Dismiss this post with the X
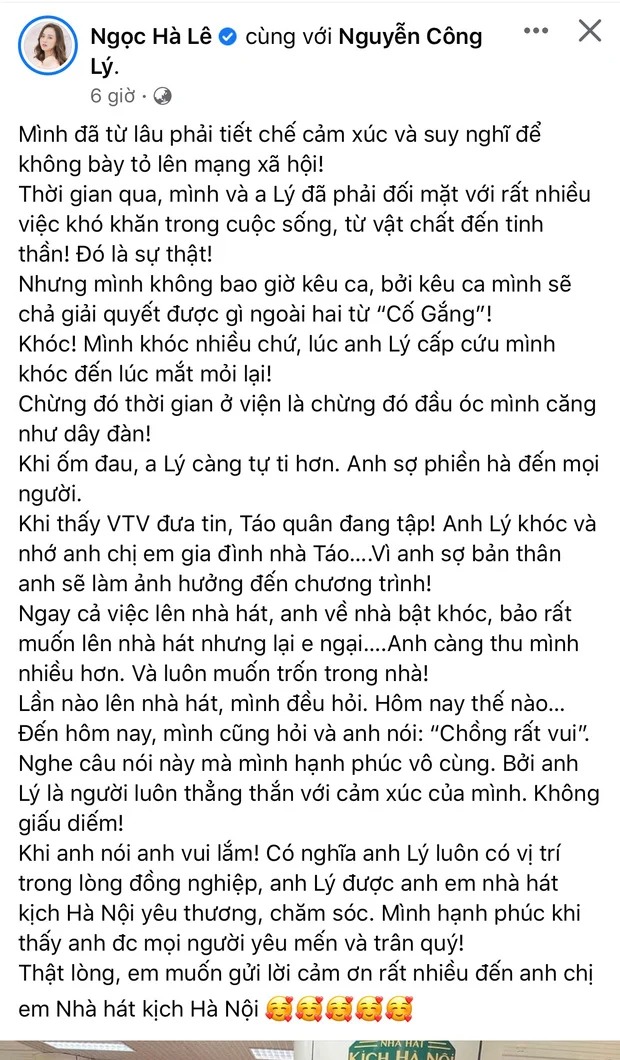The image size is (620, 1060). point(590,32)
